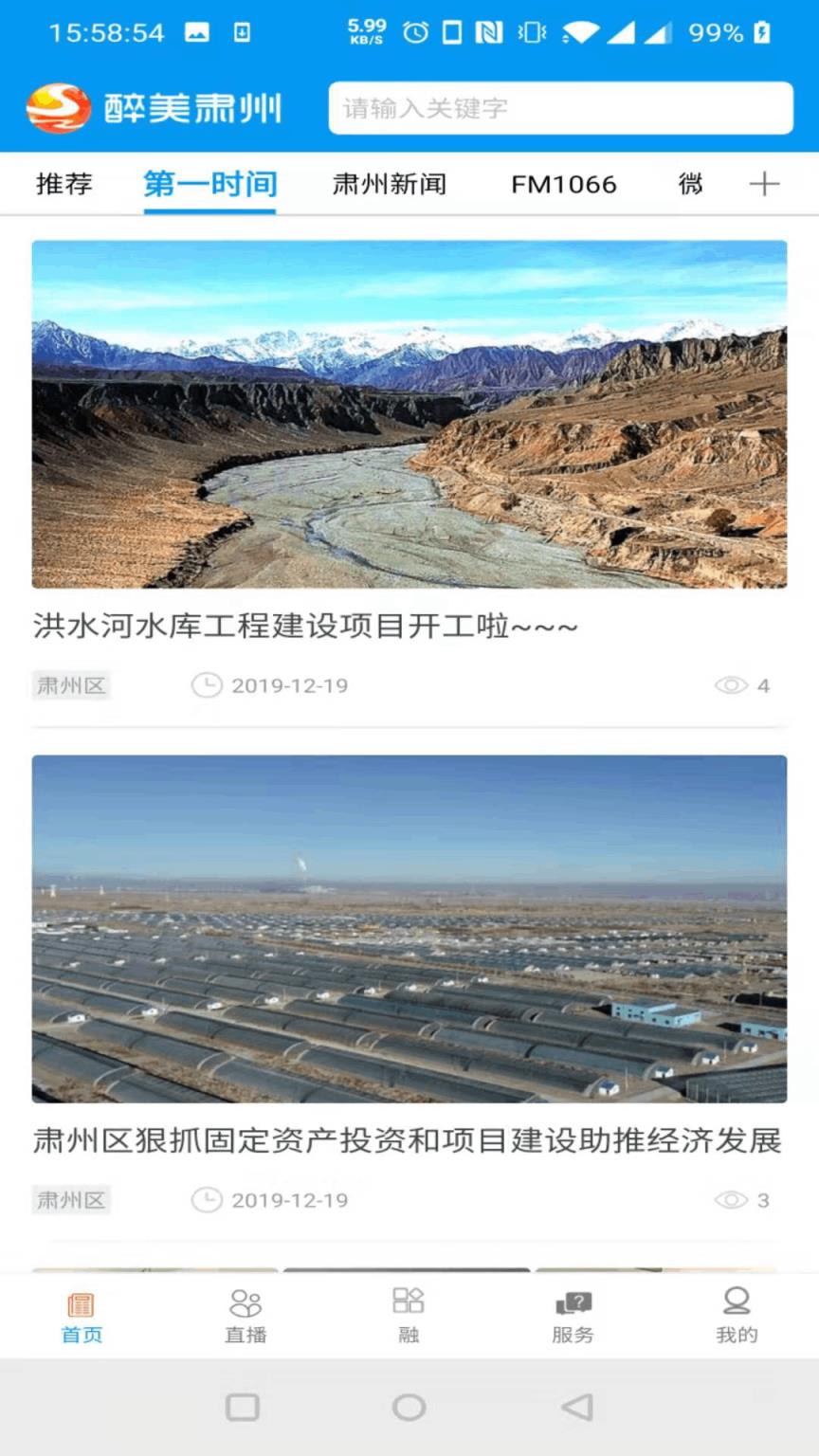This screenshot has height=1456, width=819.
Task: Select the 第一时间 tab
Action: click(209, 184)
